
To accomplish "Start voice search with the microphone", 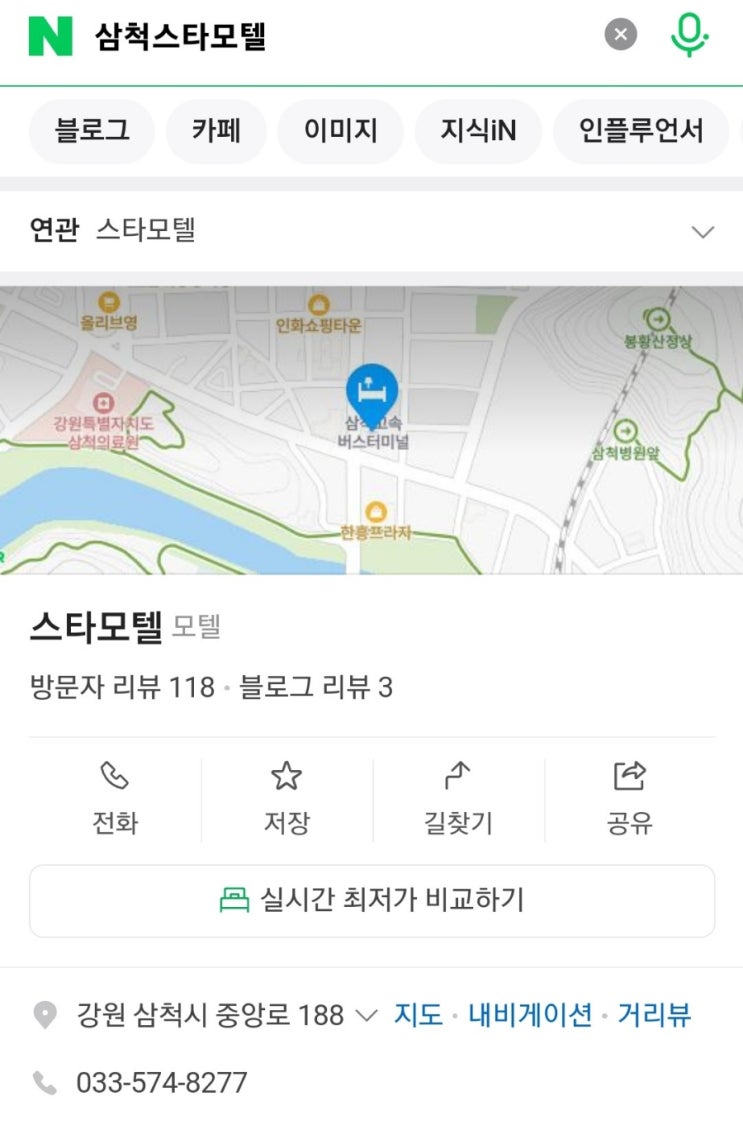I will point(689,35).
